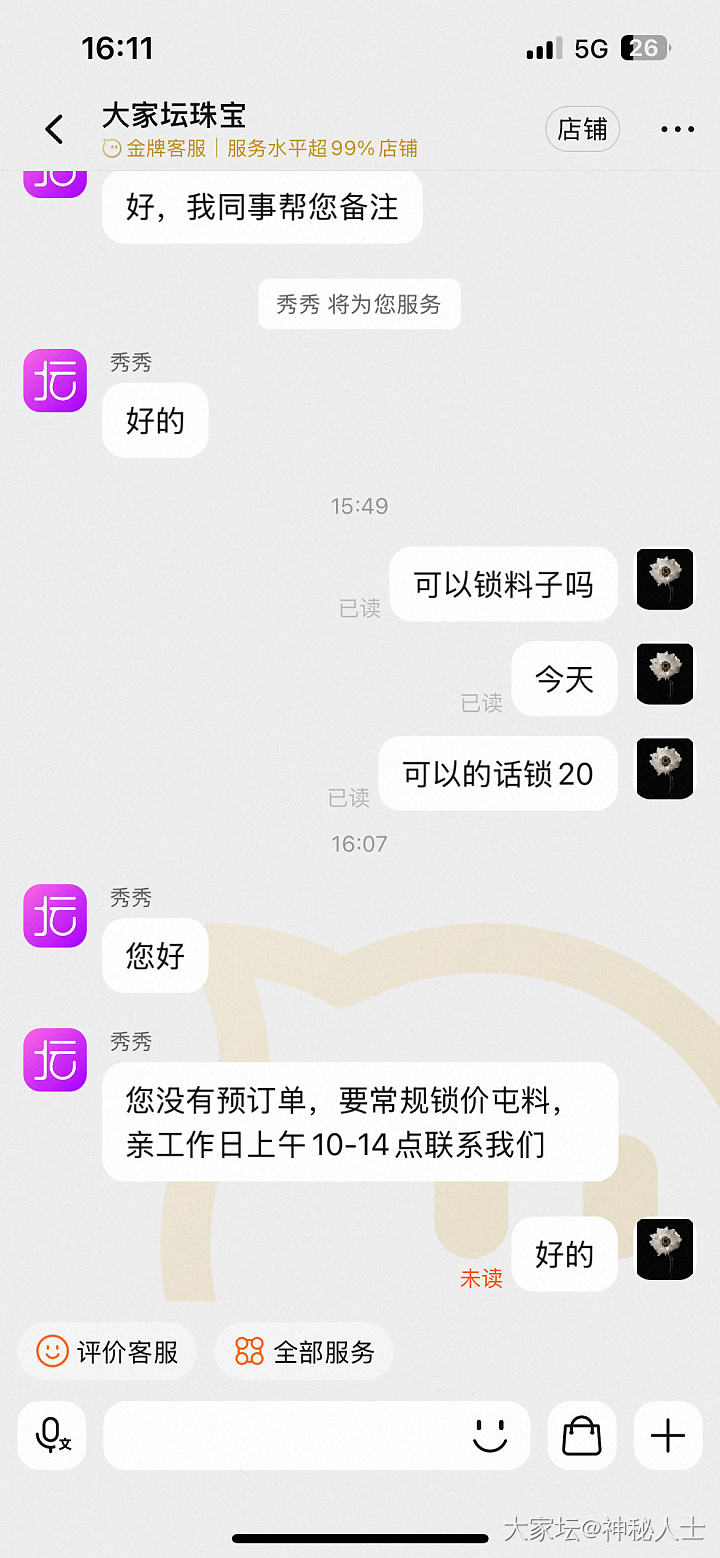Open the three-dot overflow menu
720x1558 pixels.
pyautogui.click(x=677, y=129)
